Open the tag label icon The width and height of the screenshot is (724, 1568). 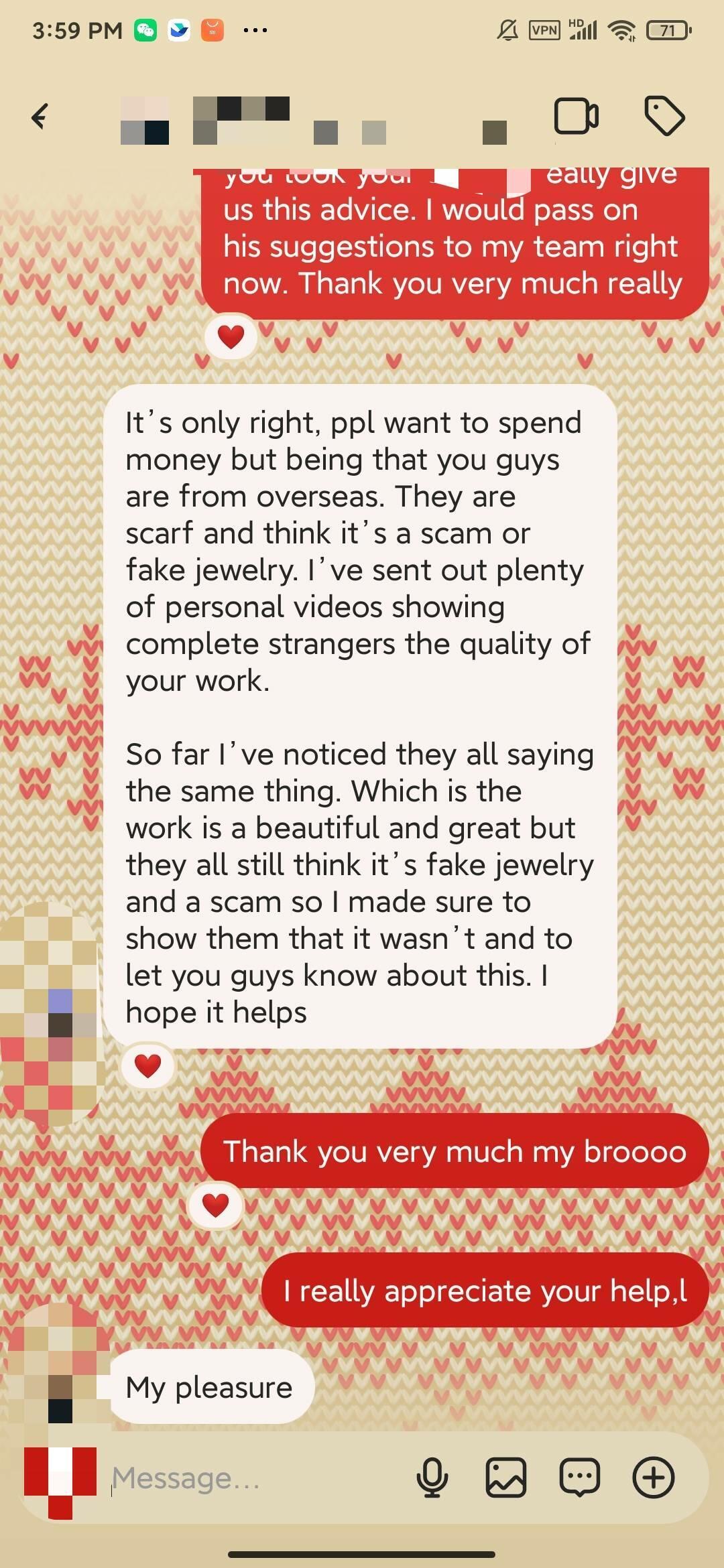point(664,117)
